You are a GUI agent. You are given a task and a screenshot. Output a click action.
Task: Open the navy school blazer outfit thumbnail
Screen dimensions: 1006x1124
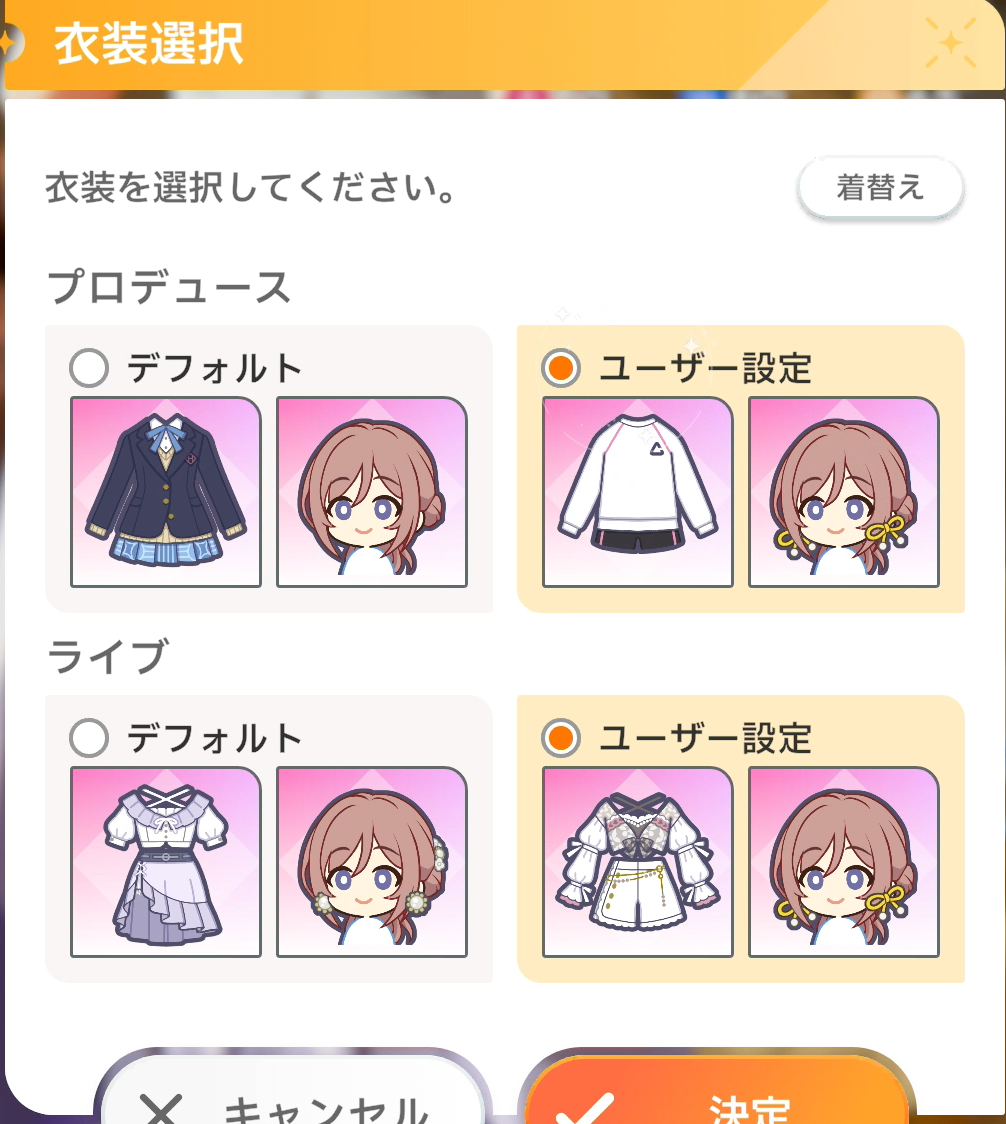pyautogui.click(x=166, y=492)
